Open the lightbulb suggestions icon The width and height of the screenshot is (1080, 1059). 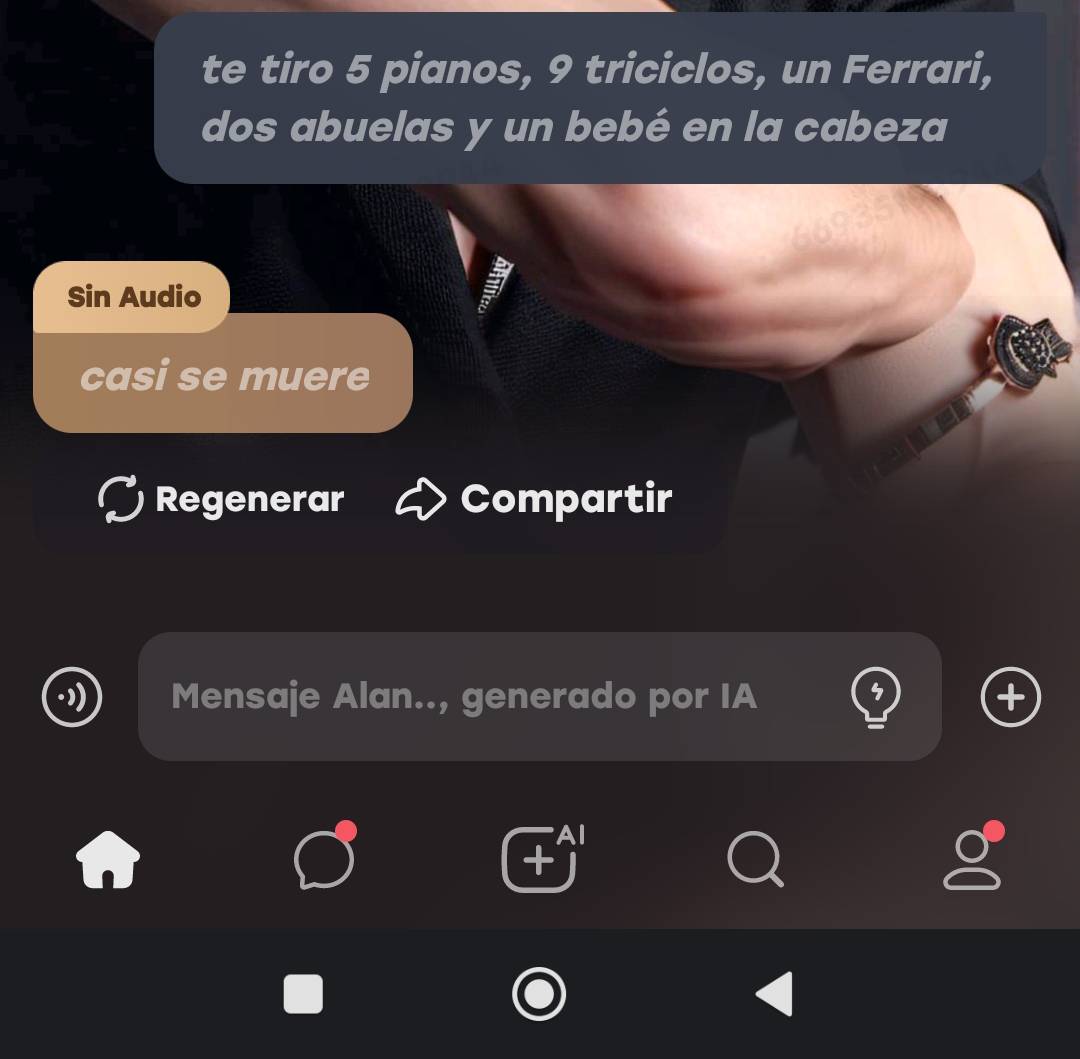click(875, 696)
